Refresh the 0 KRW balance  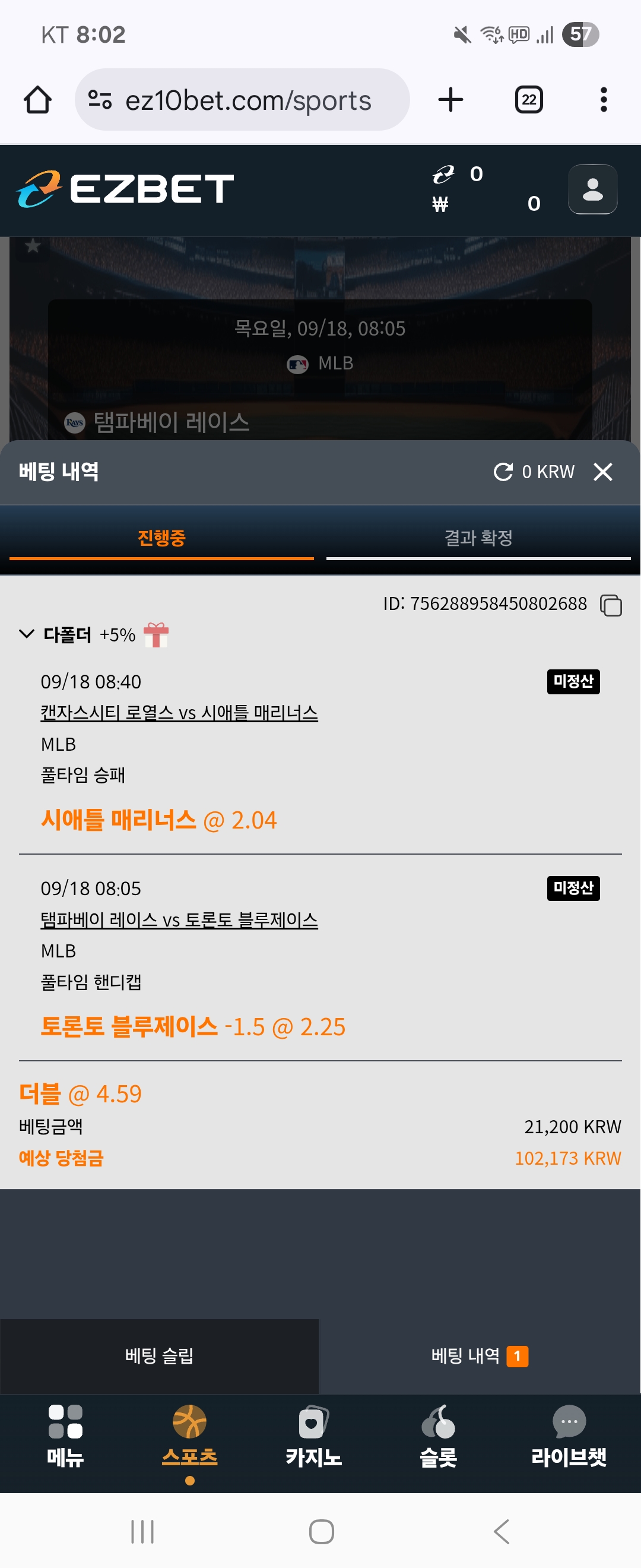pyautogui.click(x=503, y=472)
